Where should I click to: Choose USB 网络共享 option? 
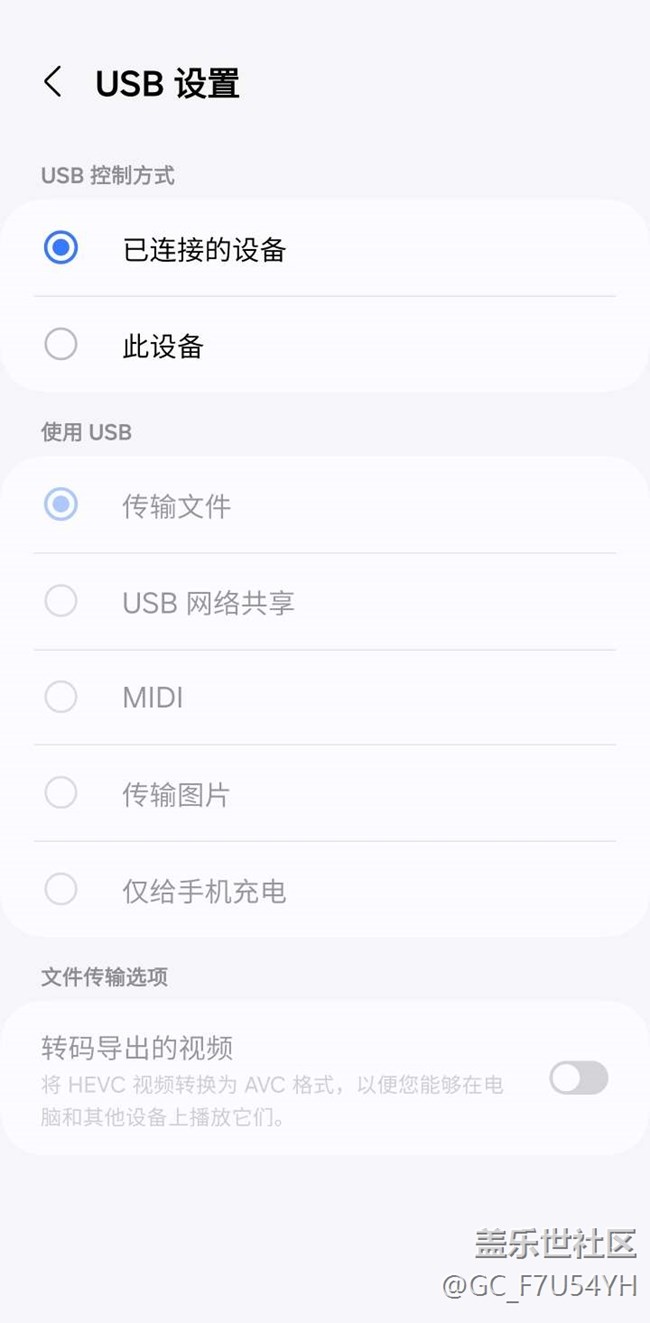pyautogui.click(x=61, y=602)
